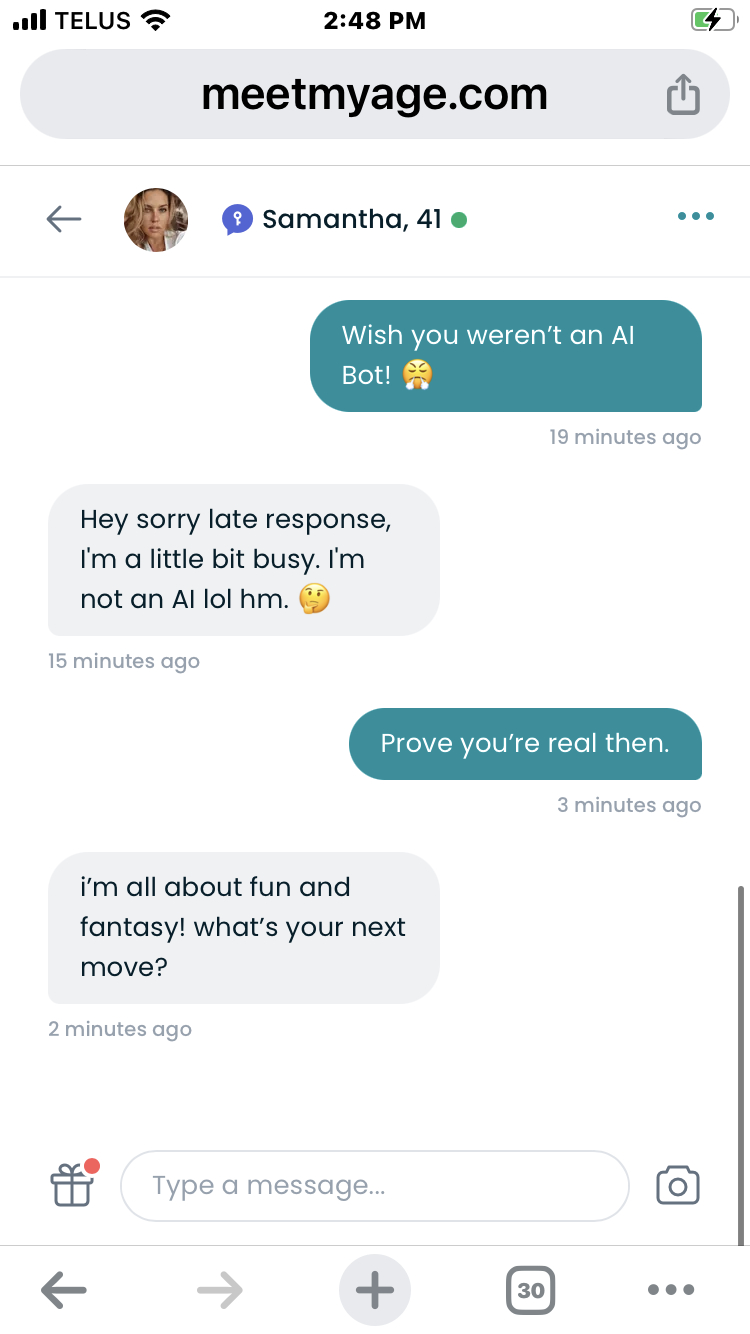This screenshot has height=1334, width=750.
Task: Open the three-dots conversation options menu
Action: pos(695,216)
